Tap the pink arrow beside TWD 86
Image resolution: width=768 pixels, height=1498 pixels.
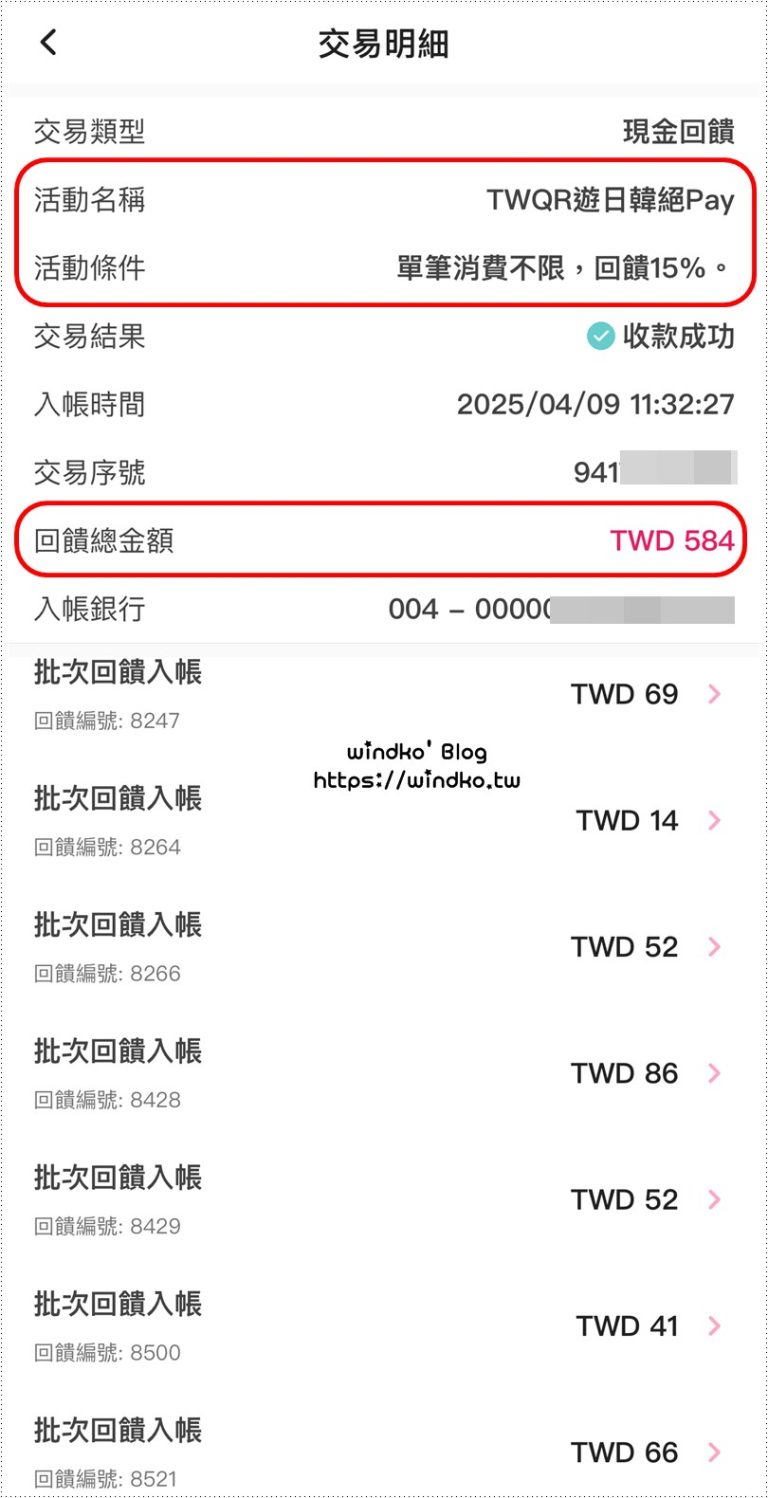714,1073
